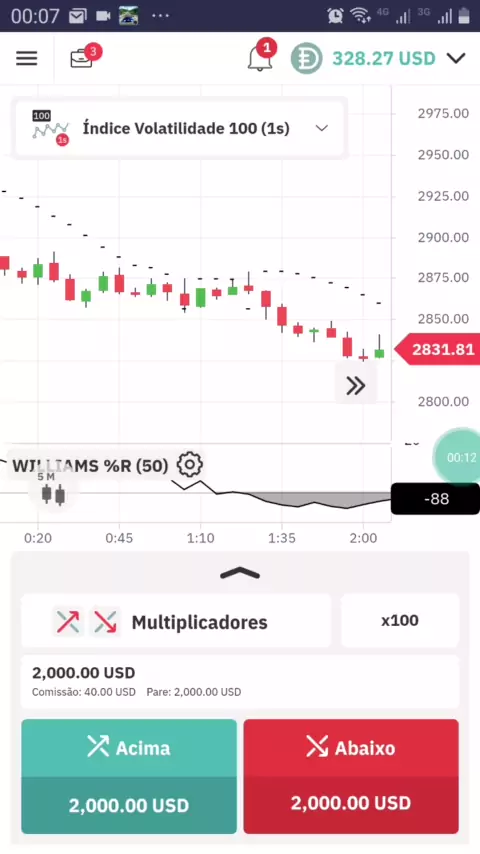Open the hamburger menu
Screen dimensions: 480x854
click(x=26, y=58)
